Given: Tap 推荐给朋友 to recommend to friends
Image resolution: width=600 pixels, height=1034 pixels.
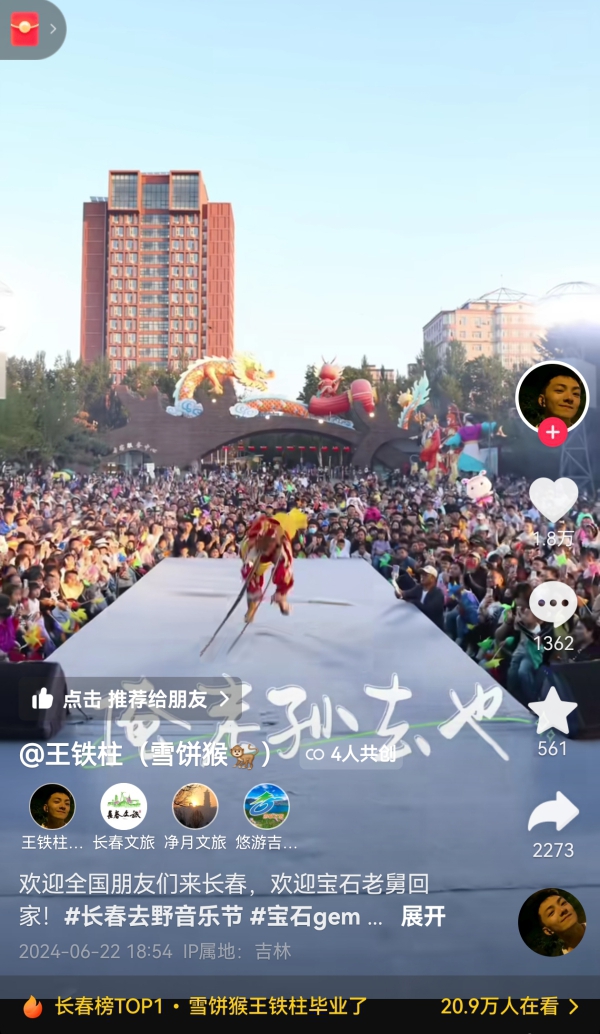Looking at the screenshot, I should click(130, 699).
